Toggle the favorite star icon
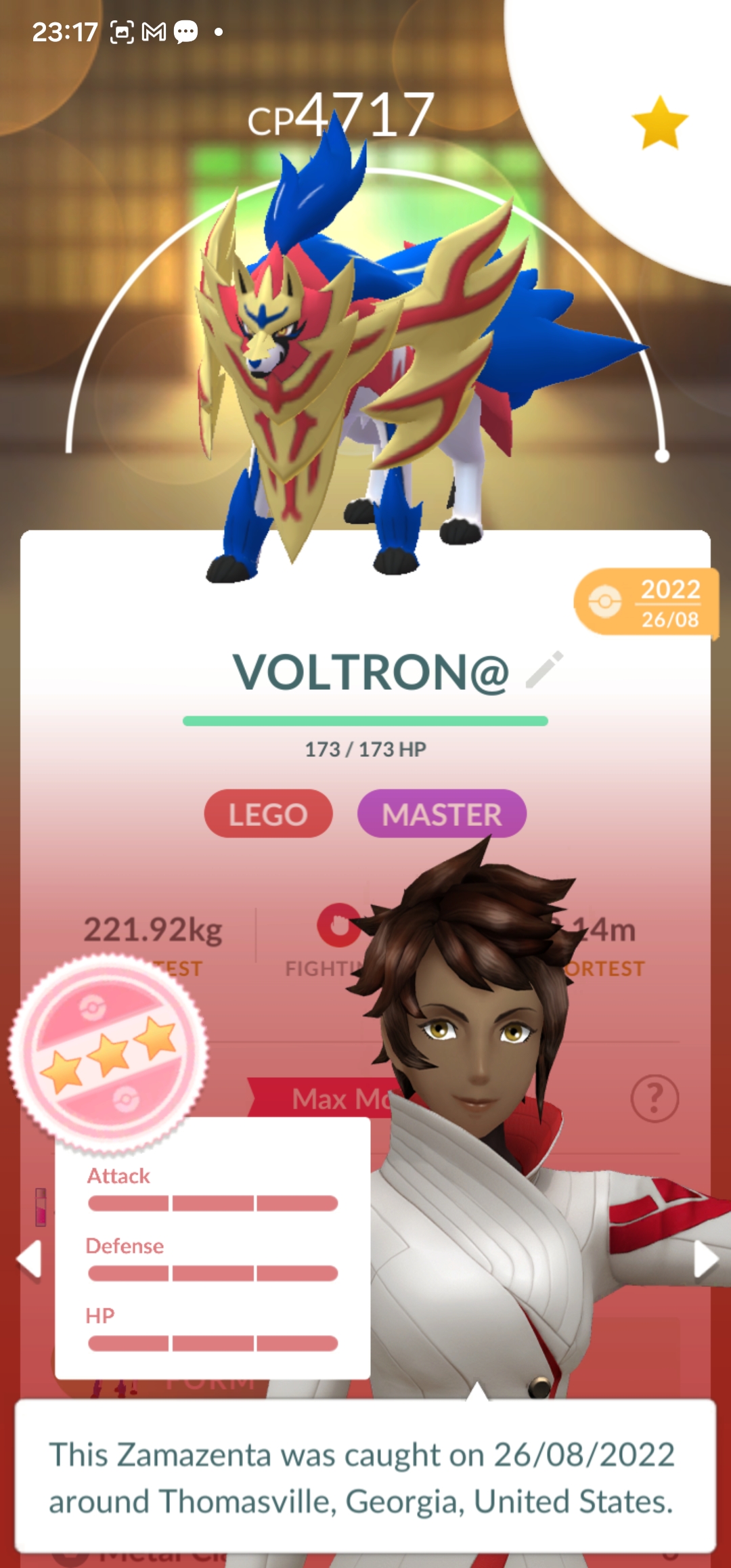 (659, 123)
